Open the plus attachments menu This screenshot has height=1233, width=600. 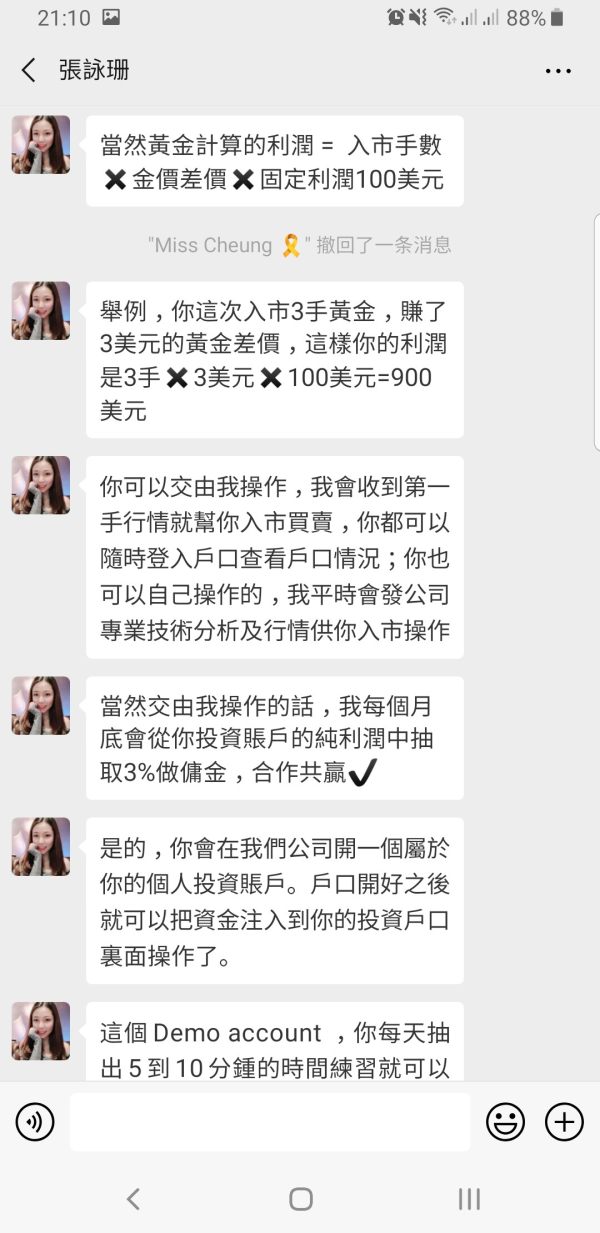(x=564, y=1123)
